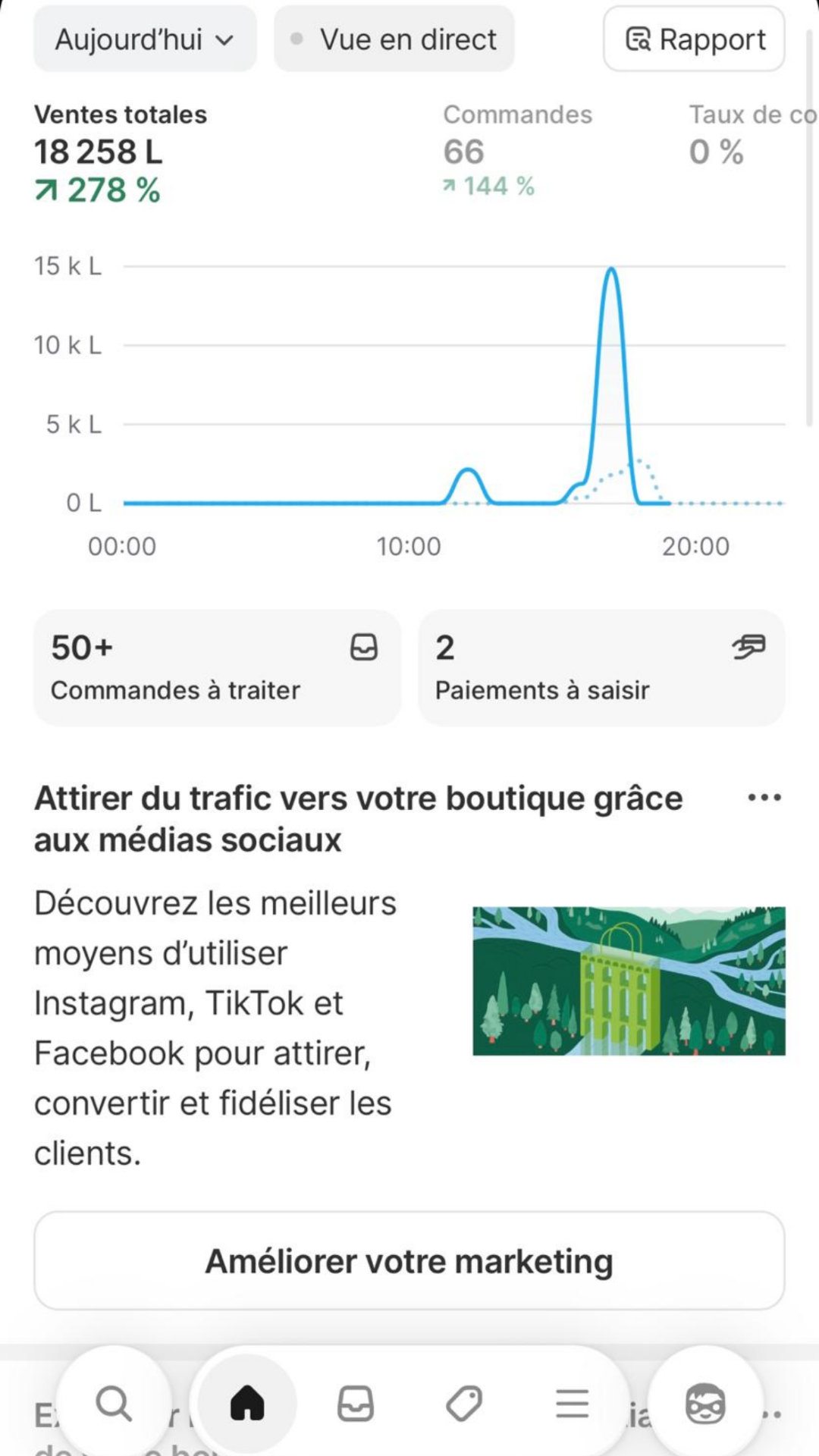Select the Ventes totales metric
Viewport: 819px width, 1456px height.
click(121, 152)
